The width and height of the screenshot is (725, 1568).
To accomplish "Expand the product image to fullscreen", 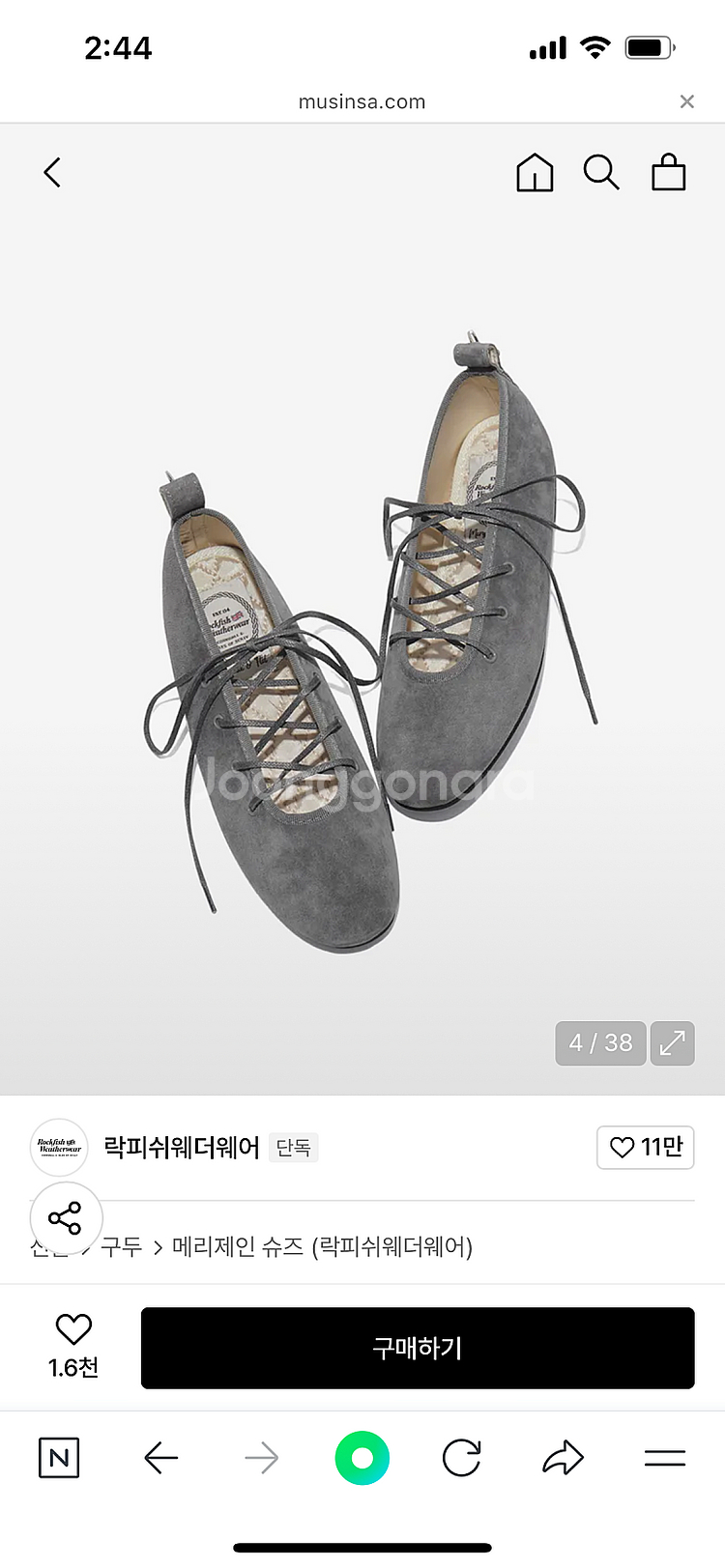I will pos(672,1043).
